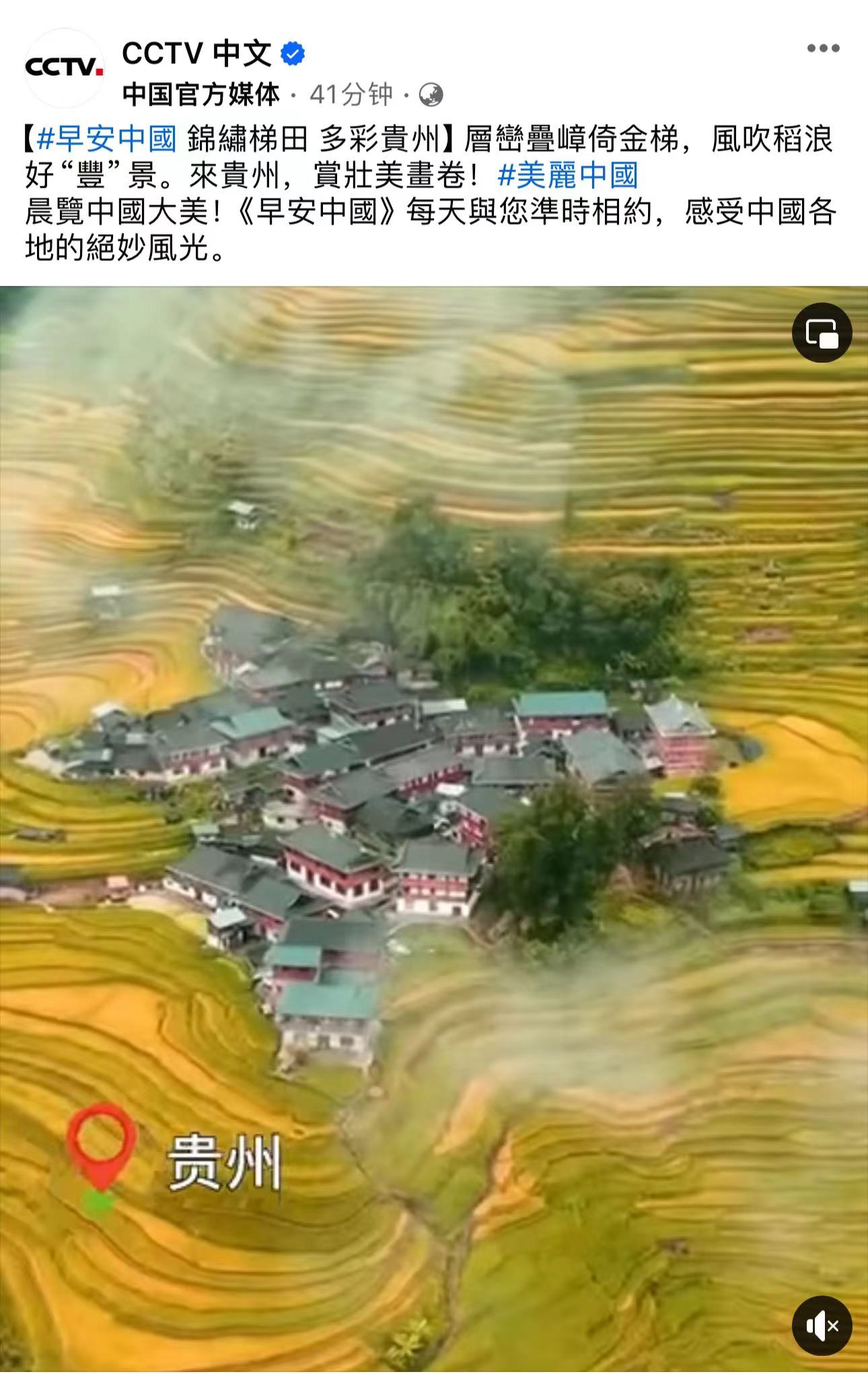Open CCTV 中文 profile picture
Image resolution: width=868 pixels, height=1374 pixels.
64,67
